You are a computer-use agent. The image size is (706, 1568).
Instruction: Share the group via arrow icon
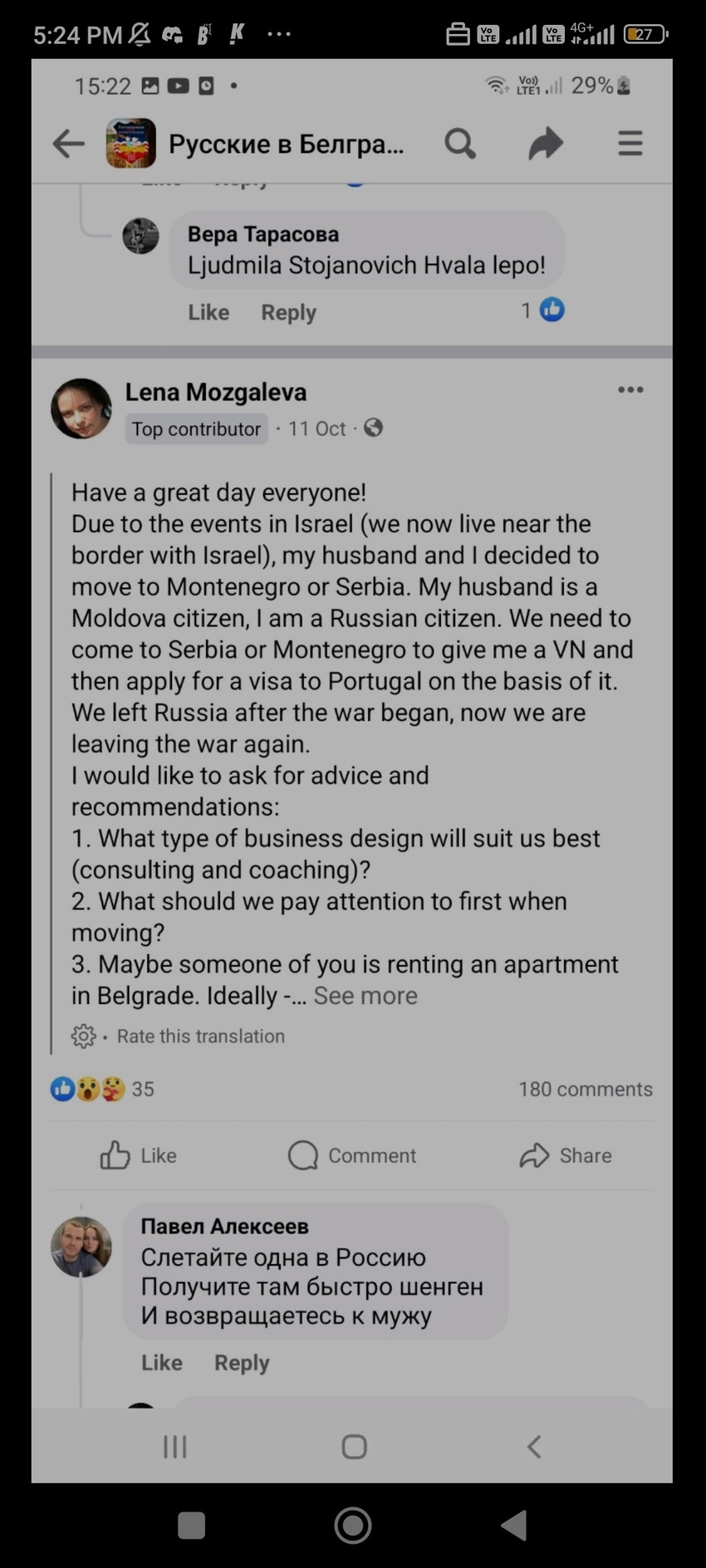546,144
